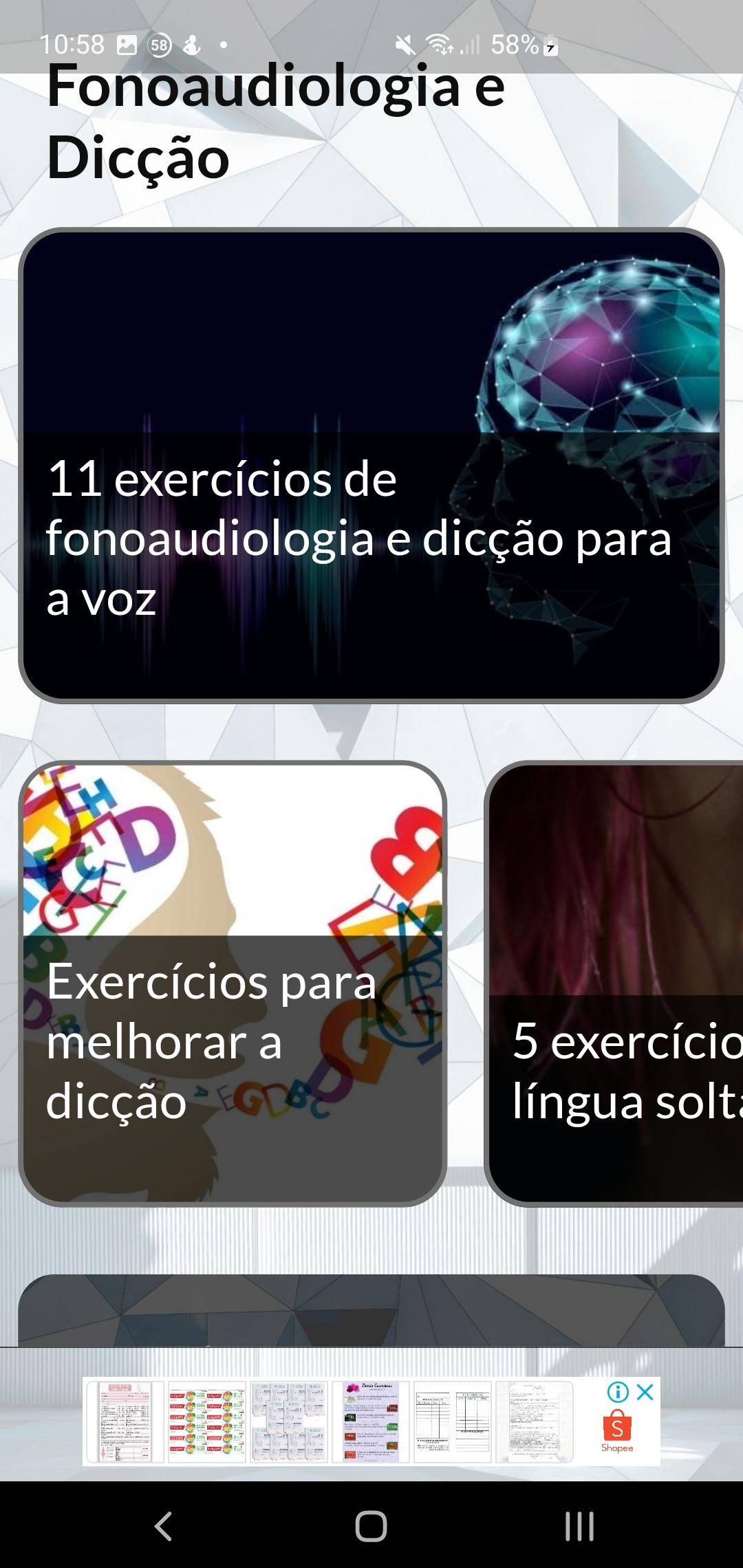Go back using the system back button
Screen dimensions: 743x1568
coord(163,1526)
